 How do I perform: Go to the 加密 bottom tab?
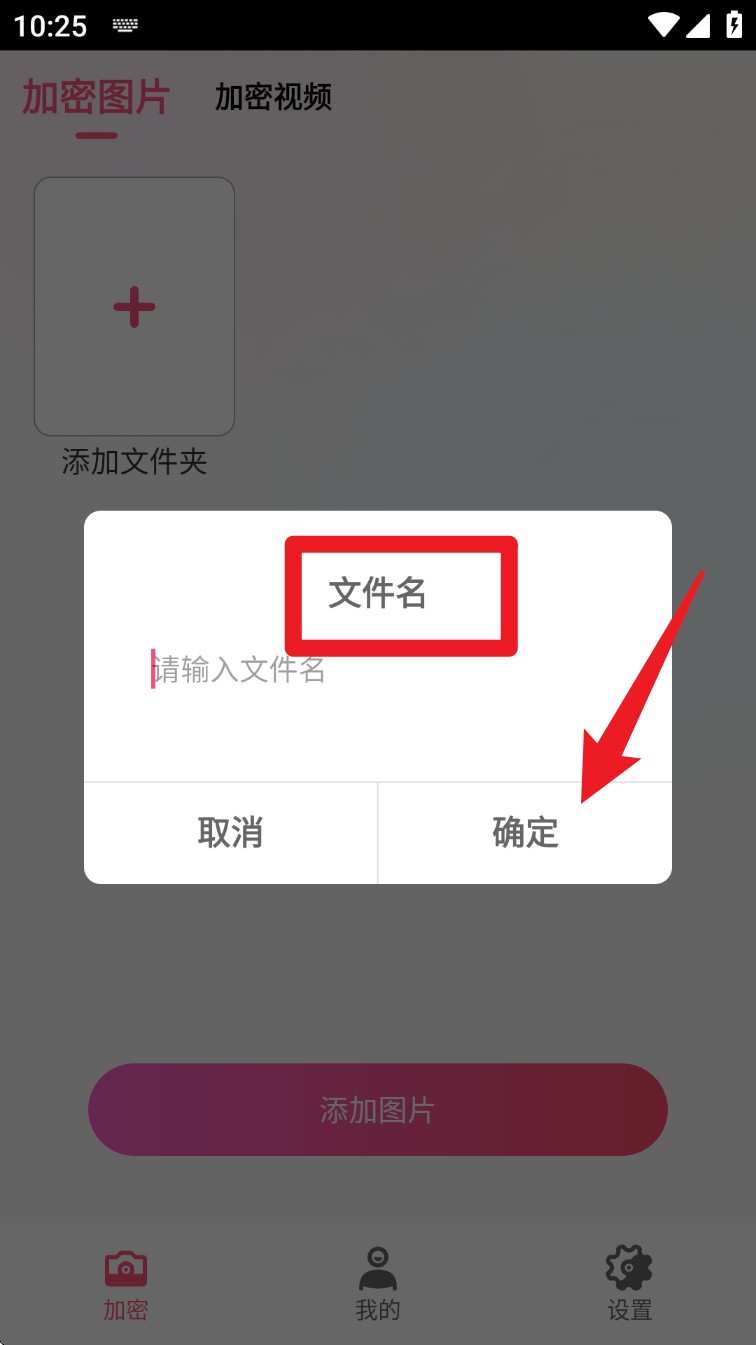126,1285
